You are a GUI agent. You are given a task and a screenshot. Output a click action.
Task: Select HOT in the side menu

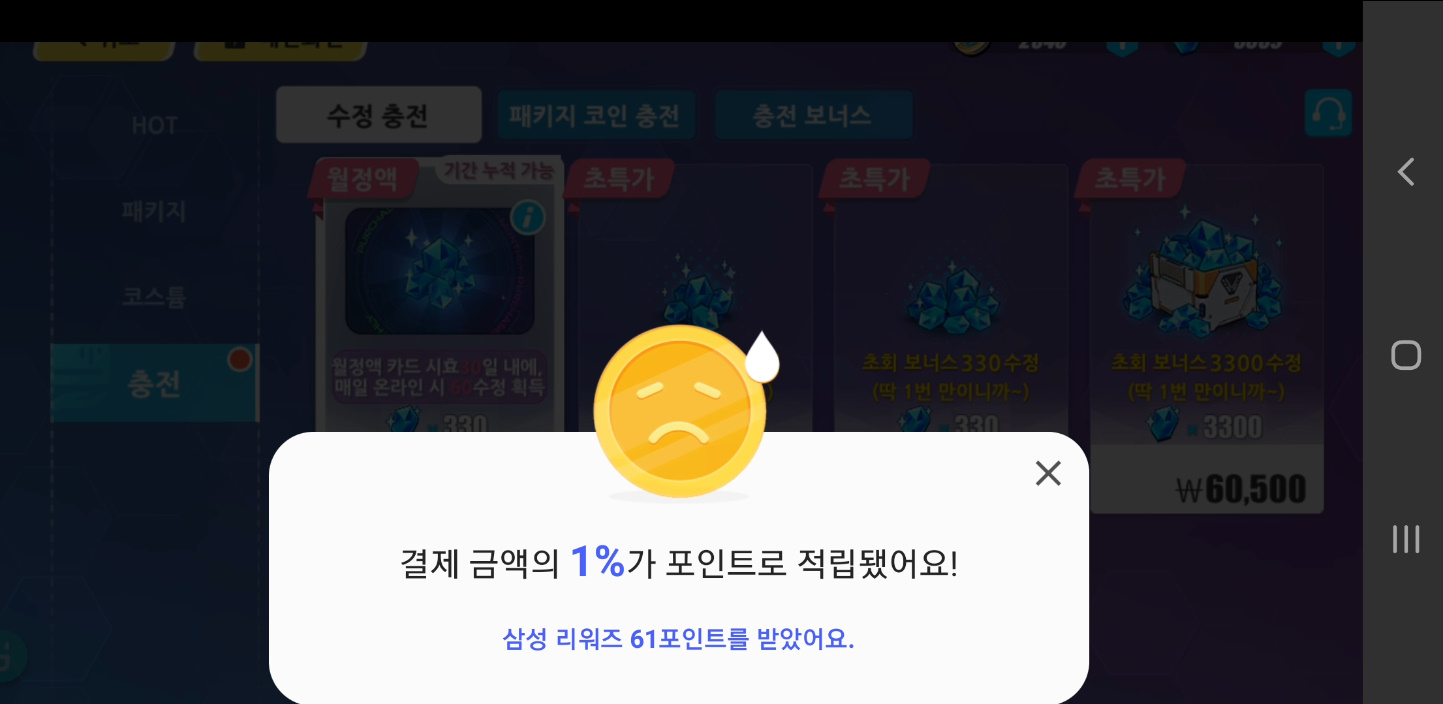point(154,126)
